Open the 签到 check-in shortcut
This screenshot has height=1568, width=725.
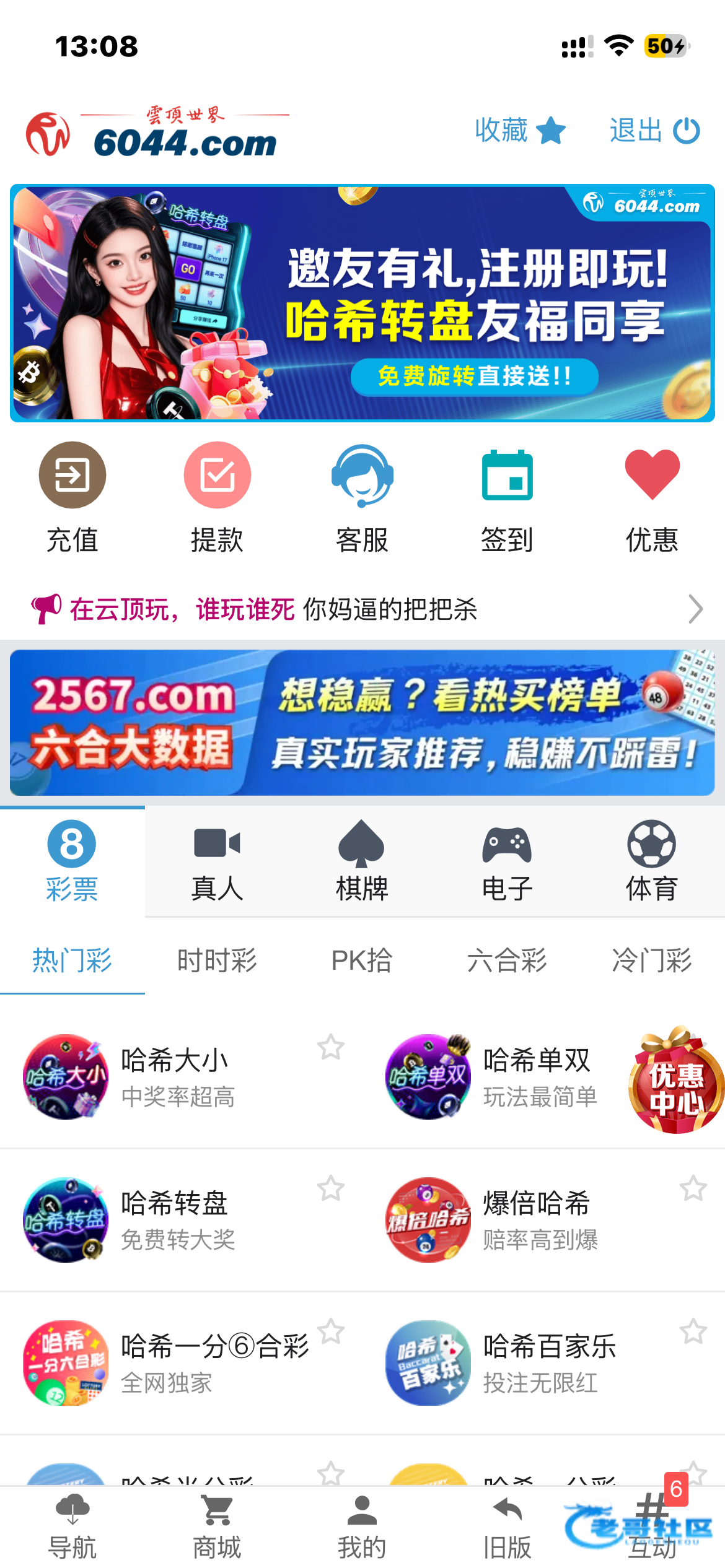tap(507, 497)
